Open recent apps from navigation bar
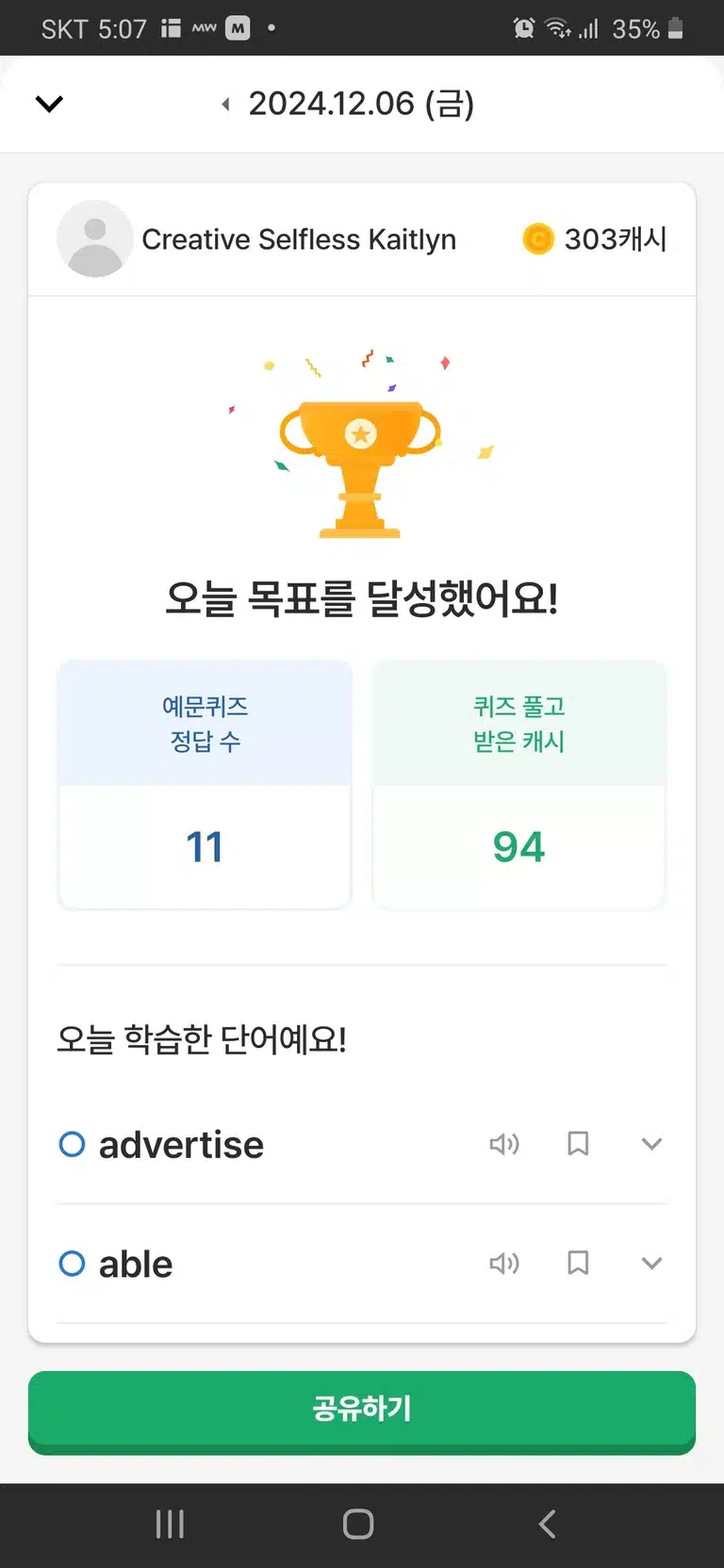Viewport: 724px width, 1568px height. coord(170,1524)
